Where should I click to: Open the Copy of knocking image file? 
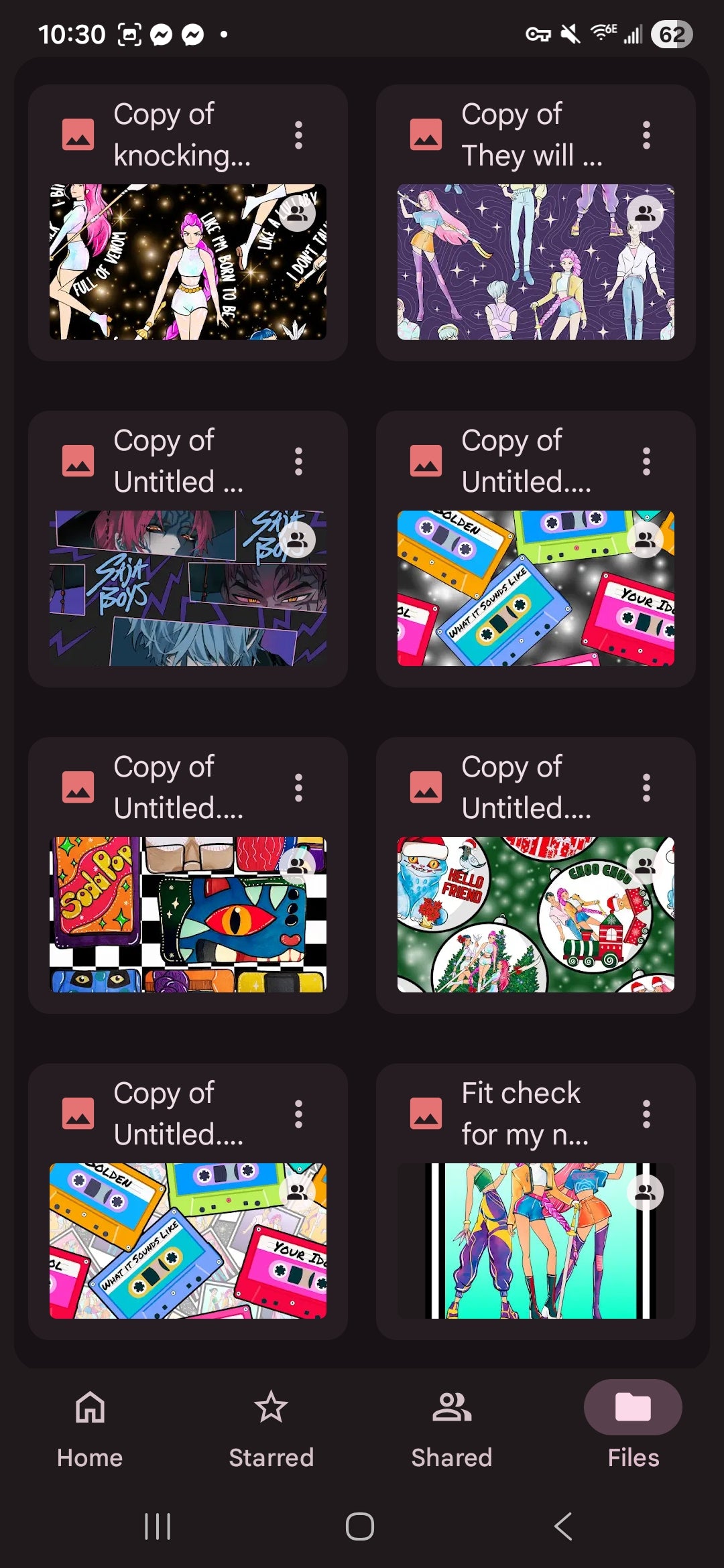tap(188, 262)
